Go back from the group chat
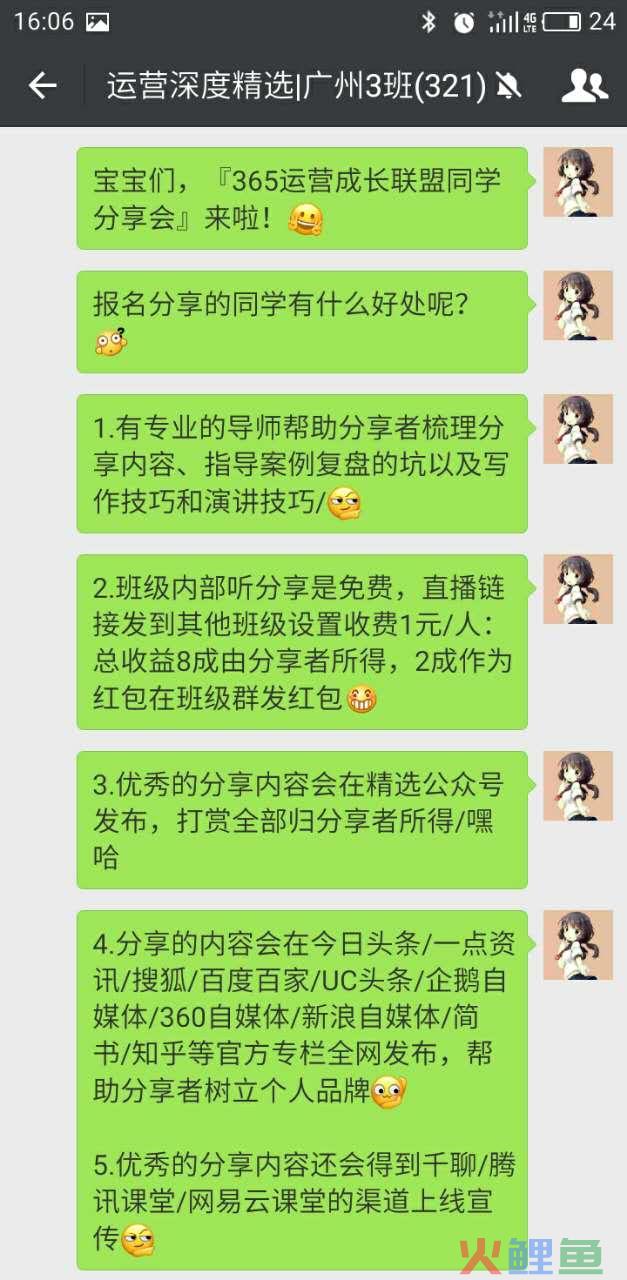The height and width of the screenshot is (1280, 627). click(42, 86)
